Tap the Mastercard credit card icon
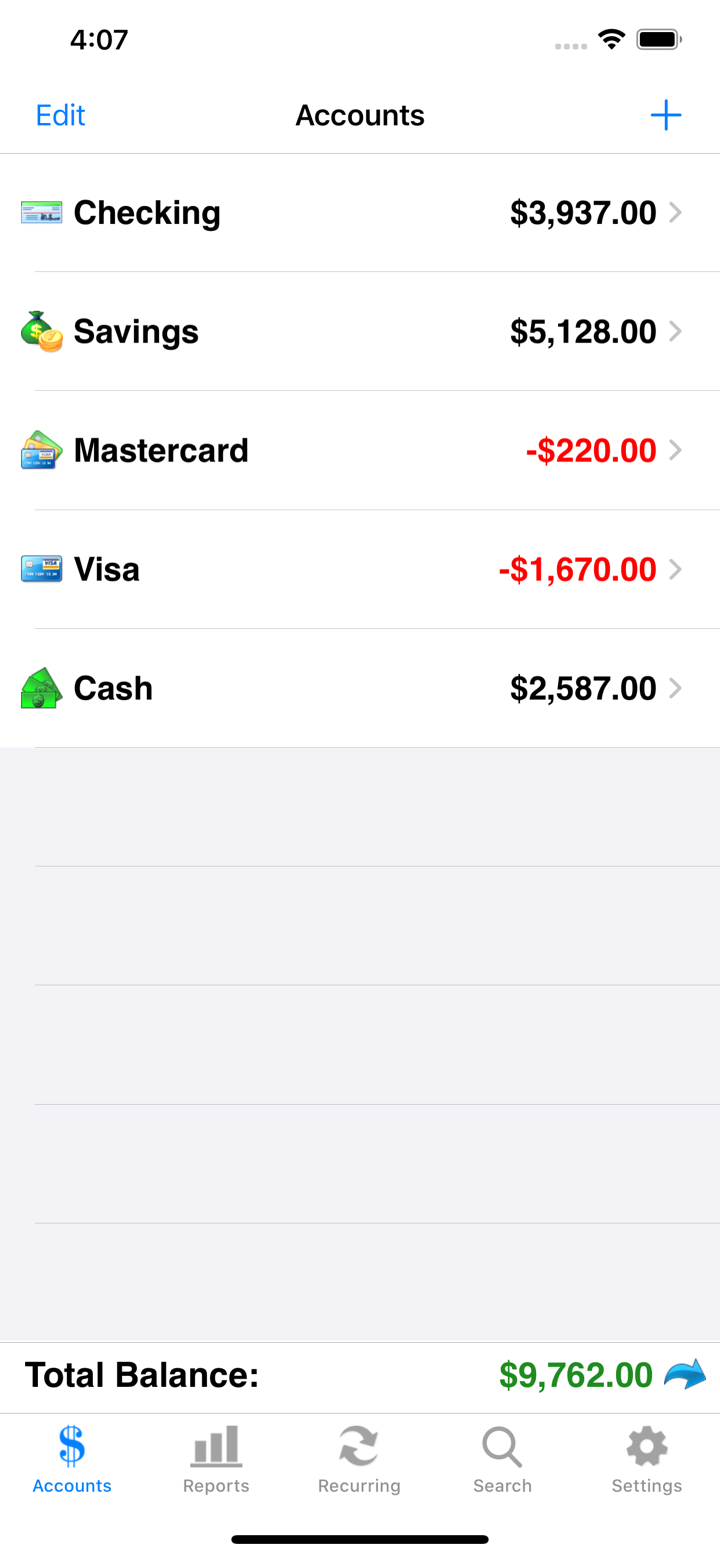Screen dimensions: 720x1558 pyautogui.click(x=40, y=450)
